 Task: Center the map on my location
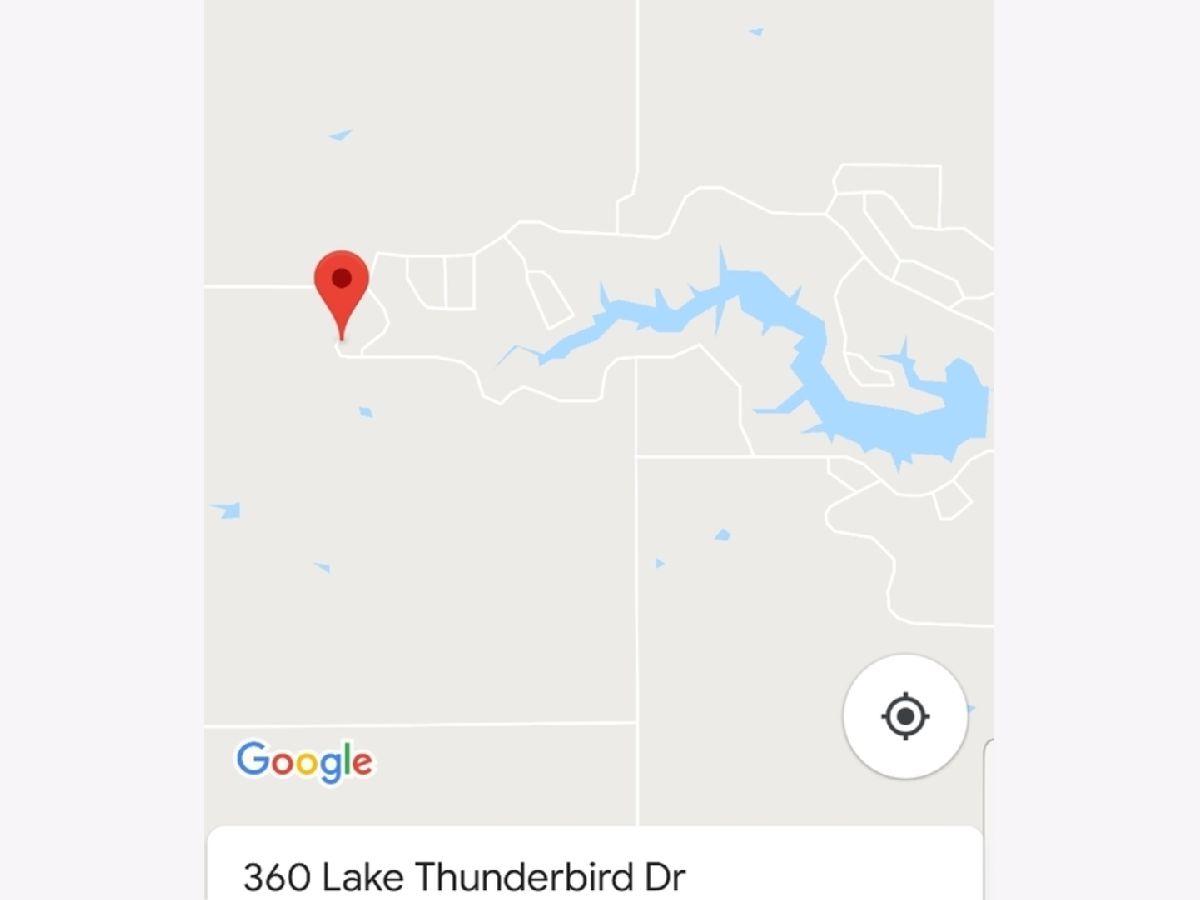pos(905,716)
